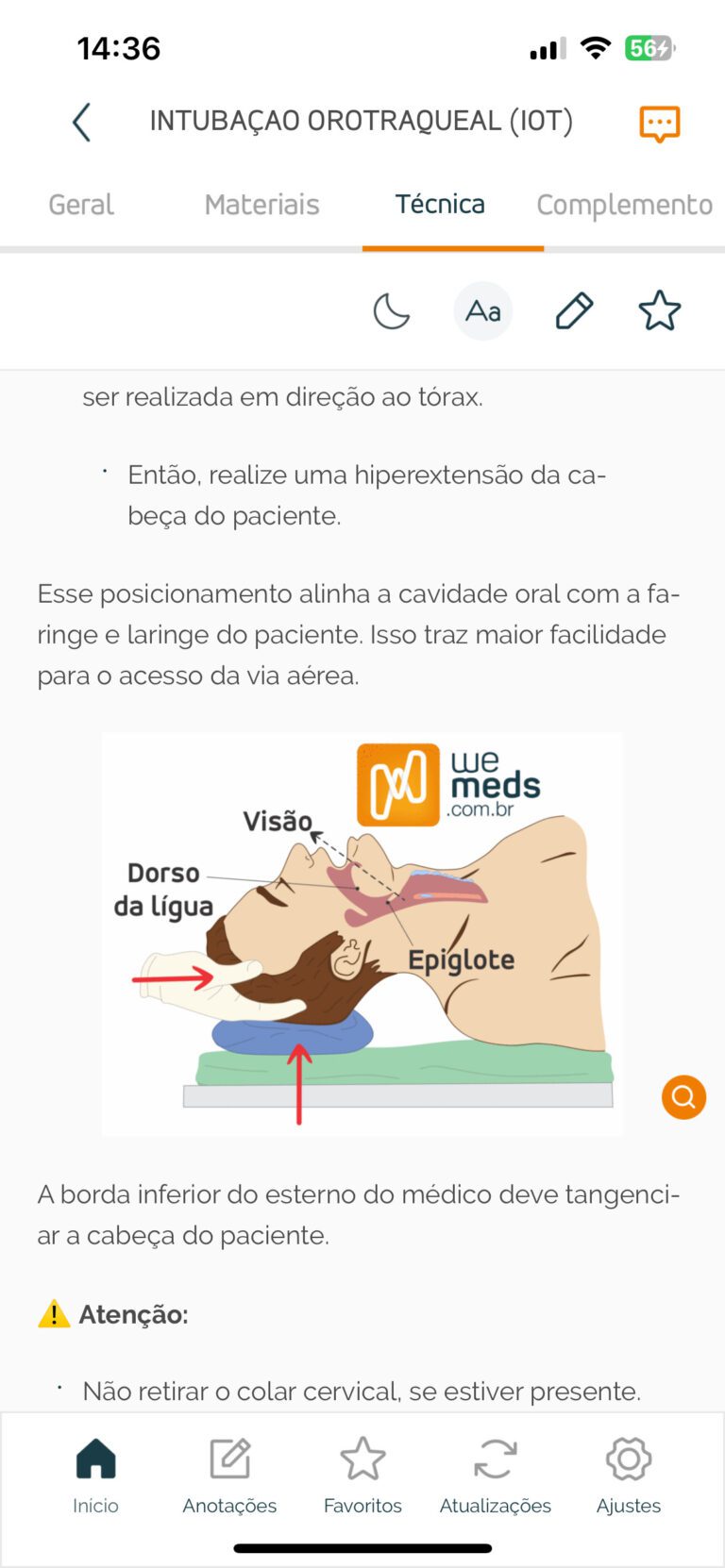Enable night mode with the moon icon
725x1568 pixels.
(391, 310)
